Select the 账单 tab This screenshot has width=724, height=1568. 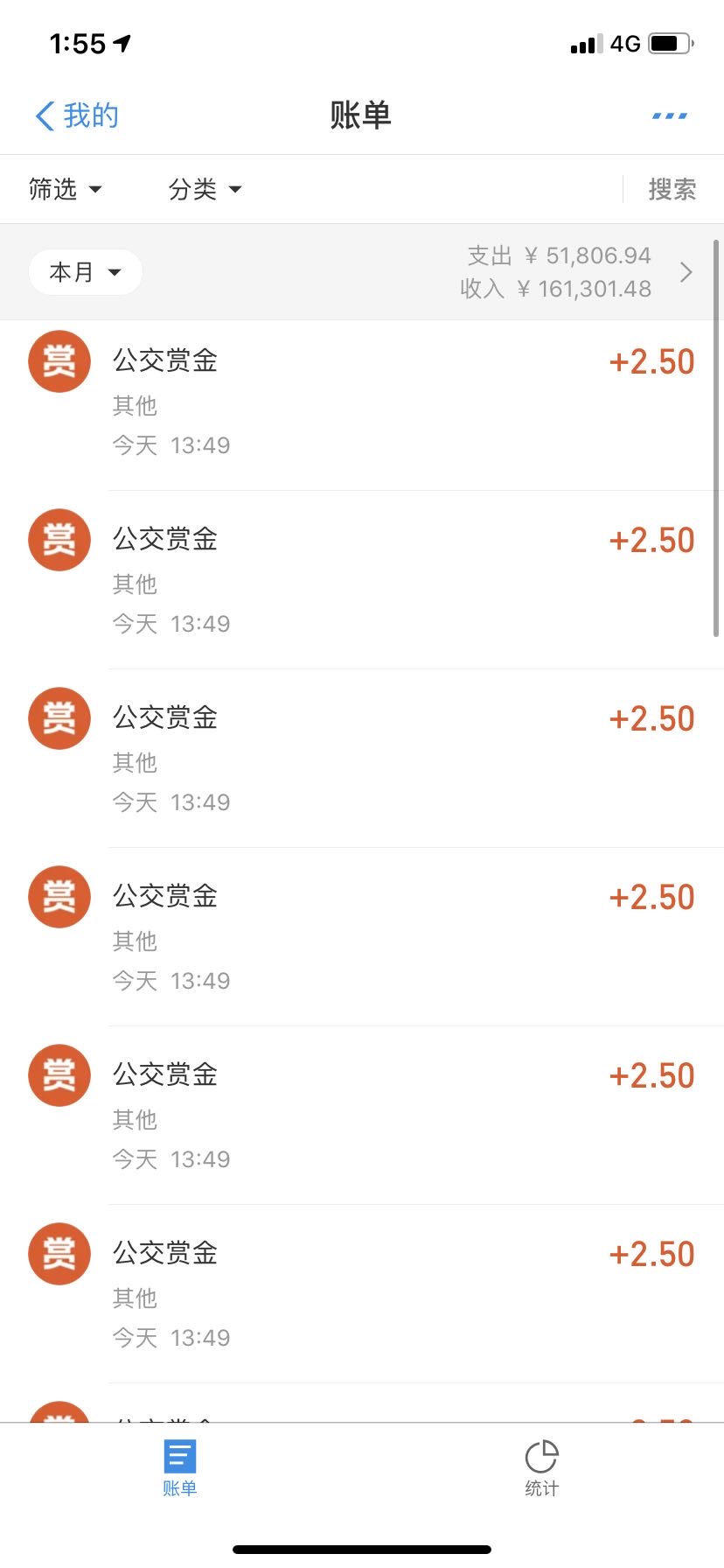click(x=180, y=1468)
